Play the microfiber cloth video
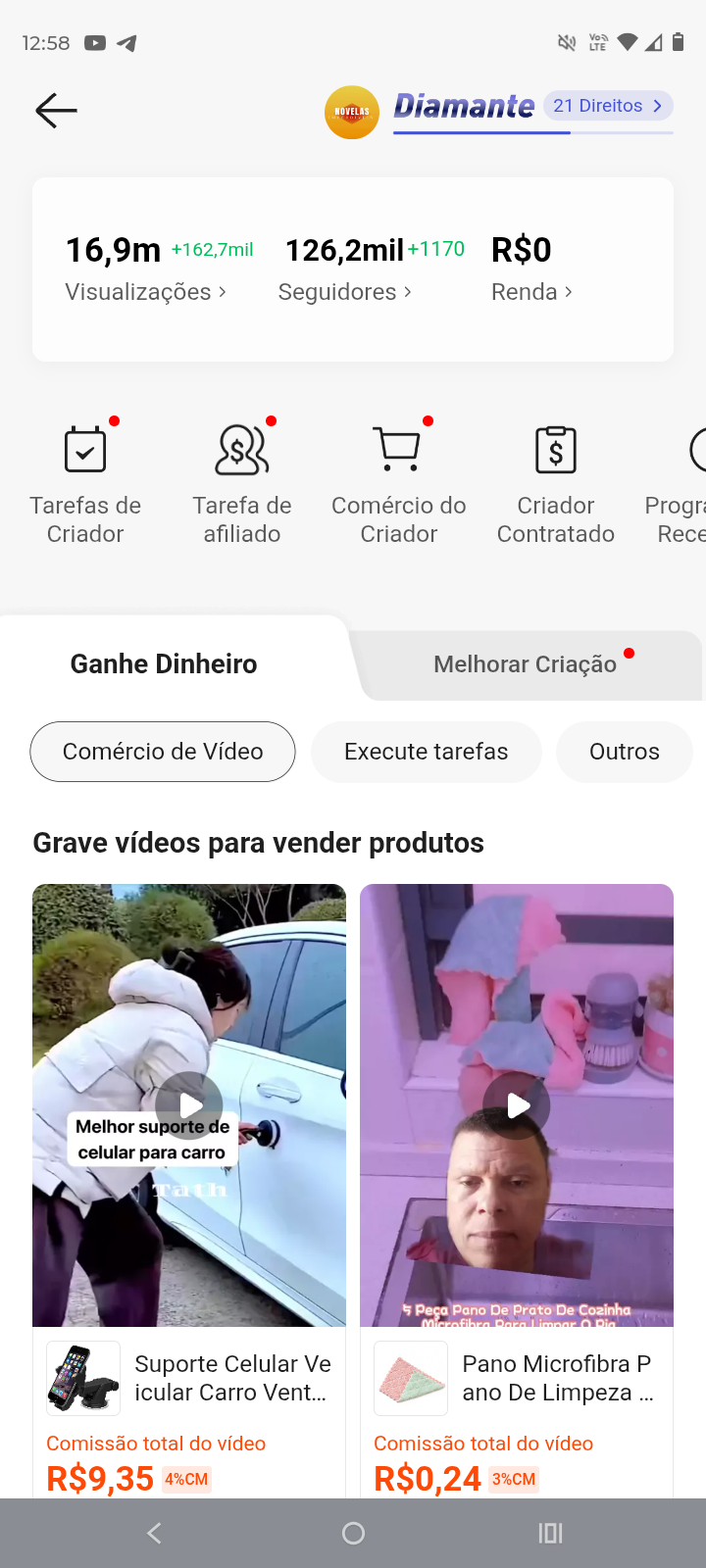Image resolution: width=706 pixels, height=1568 pixels. point(517,1105)
